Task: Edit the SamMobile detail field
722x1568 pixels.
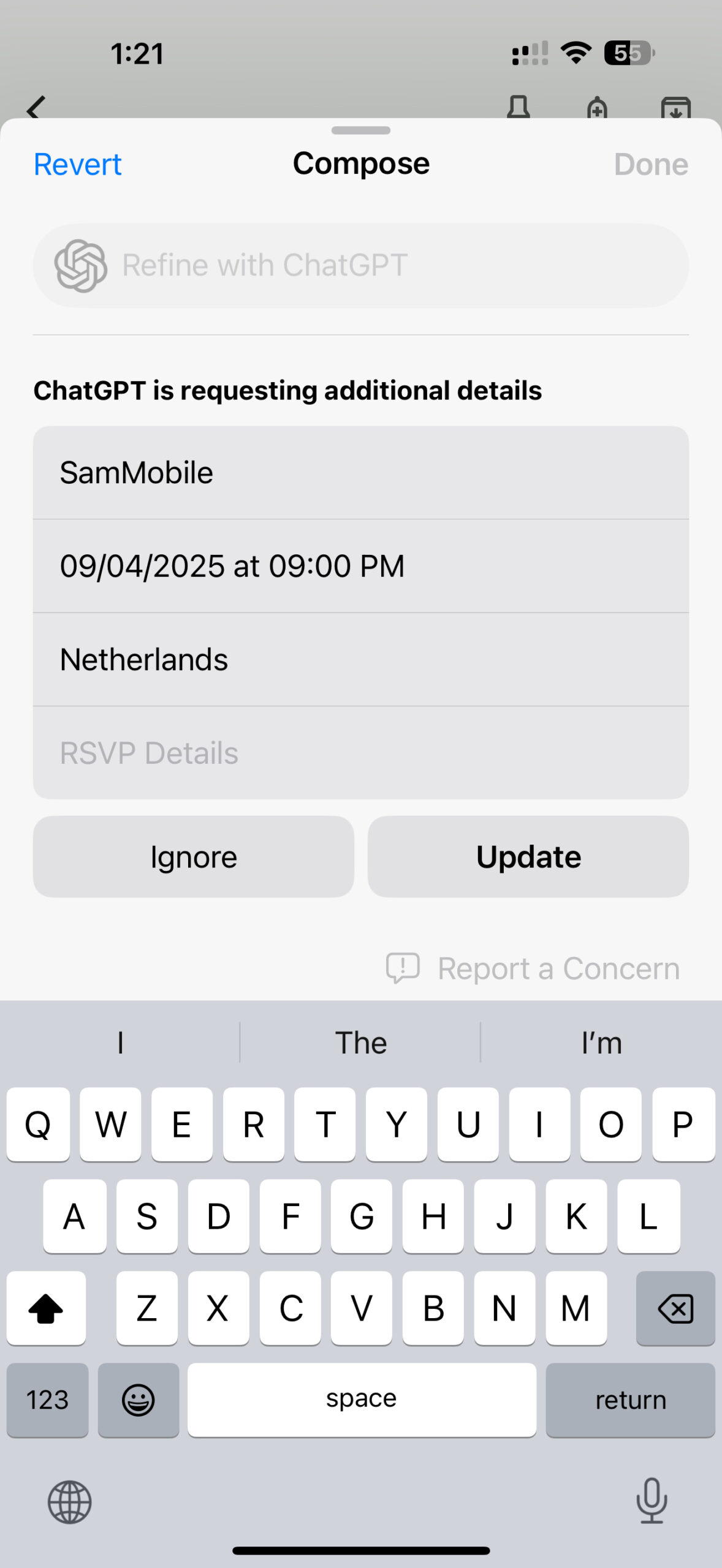Action: pos(360,473)
